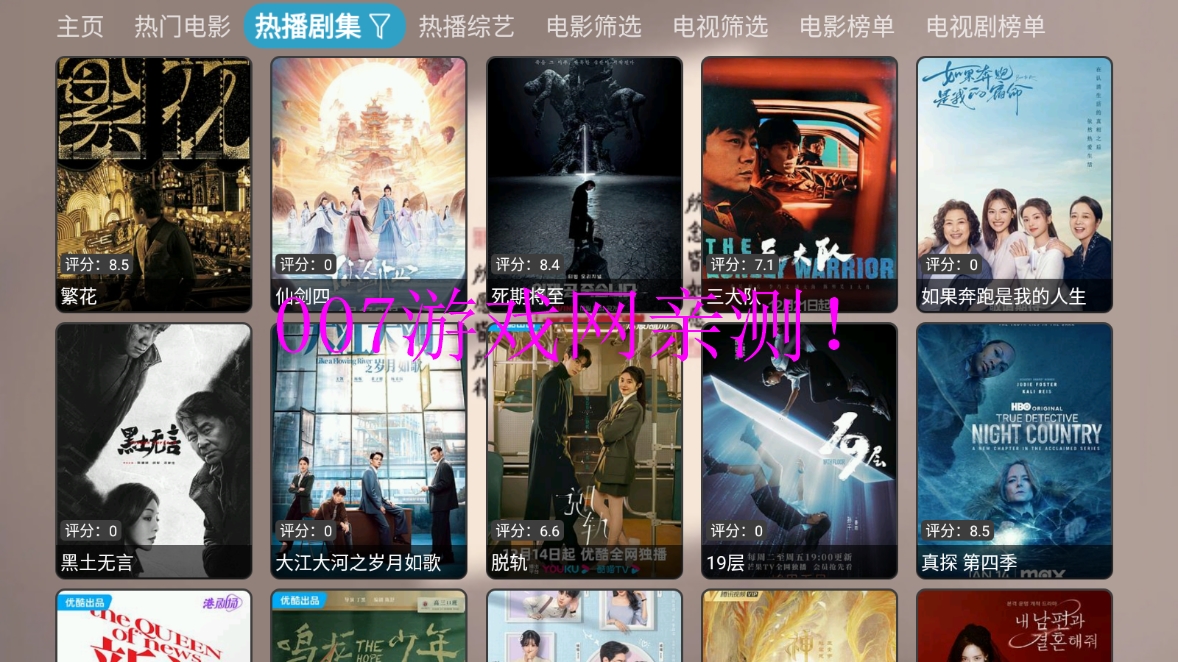This screenshot has height=662, width=1178.
Task: Switch to the 主页 tab
Action: [80, 26]
